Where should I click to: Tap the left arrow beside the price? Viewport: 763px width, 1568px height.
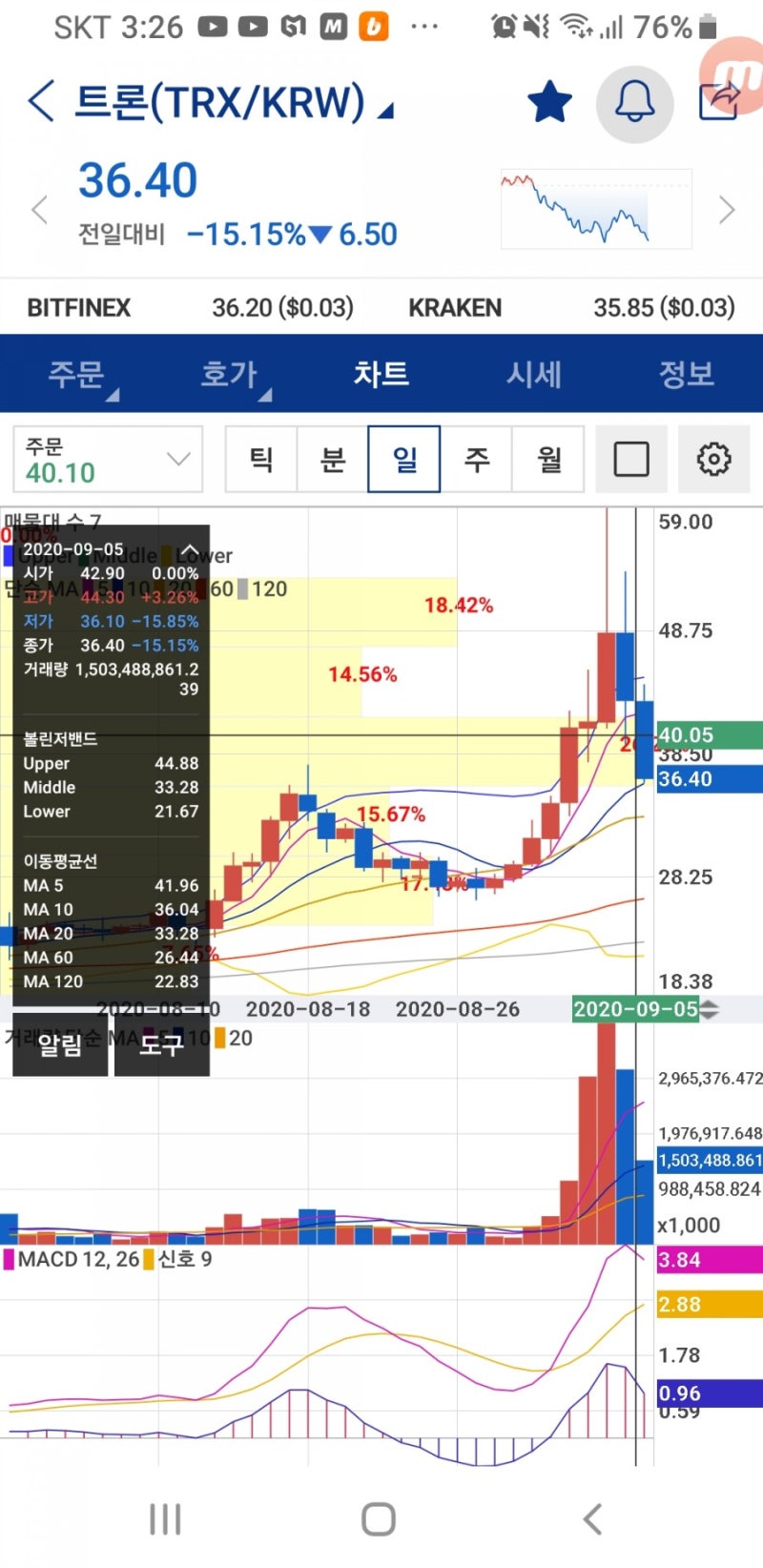[37, 208]
